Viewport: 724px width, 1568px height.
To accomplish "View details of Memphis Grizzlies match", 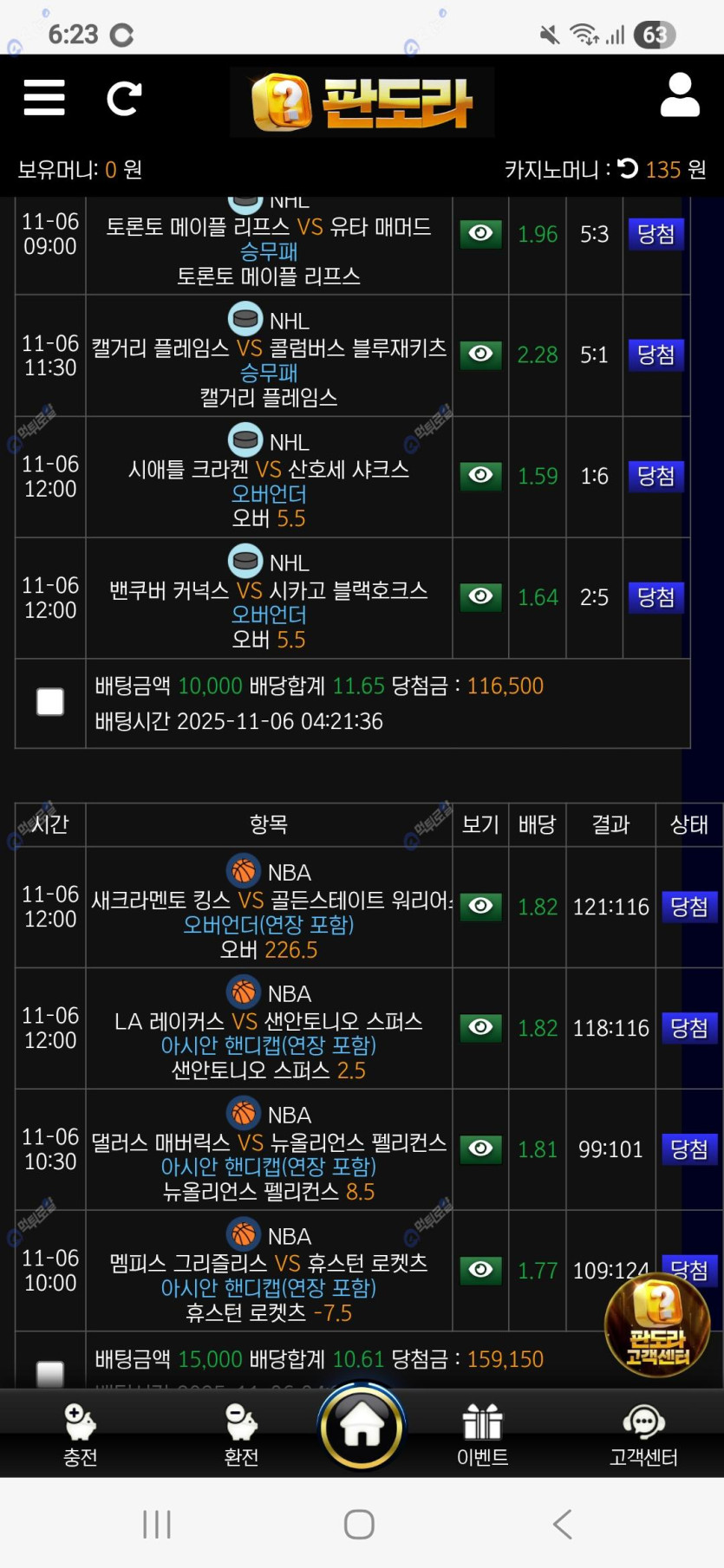I will (480, 1270).
